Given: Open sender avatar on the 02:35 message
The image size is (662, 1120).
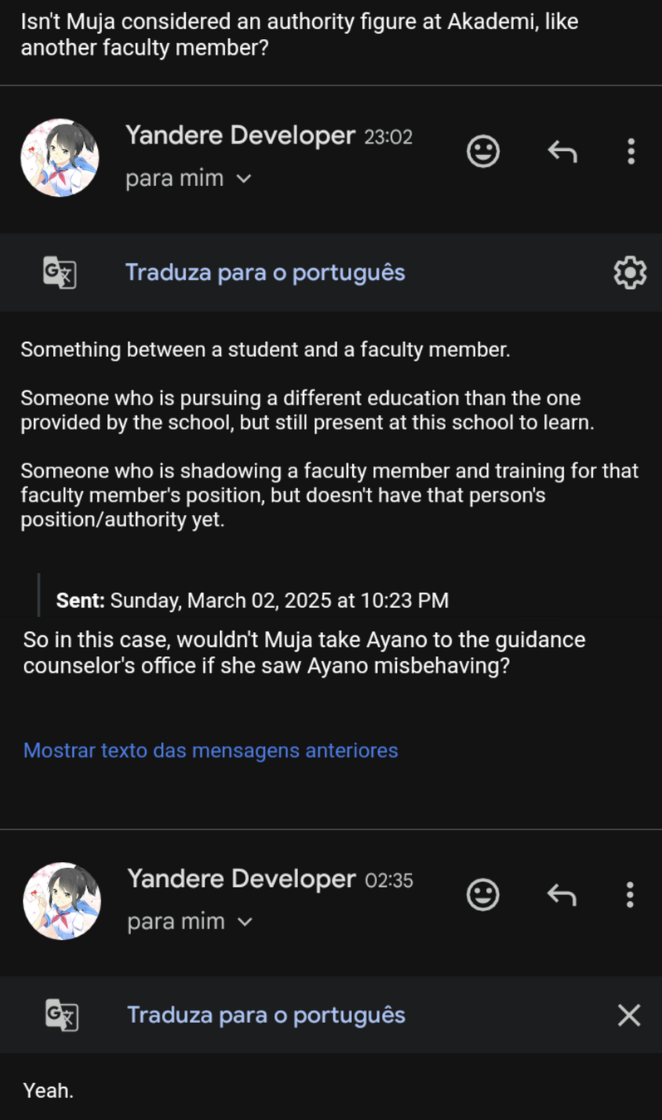Looking at the screenshot, I should tap(62, 901).
